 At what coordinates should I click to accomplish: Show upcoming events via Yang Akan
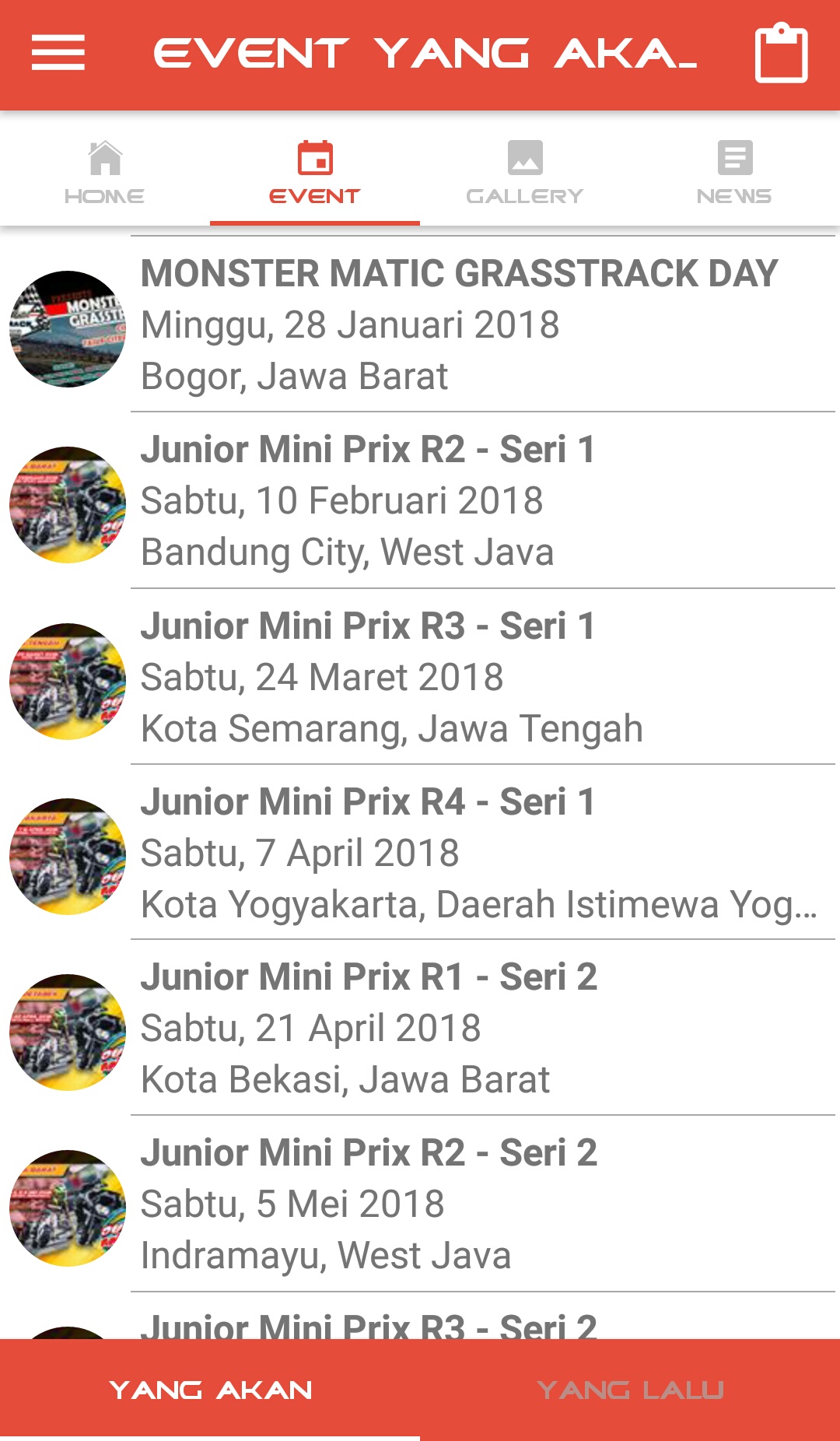click(x=210, y=1390)
